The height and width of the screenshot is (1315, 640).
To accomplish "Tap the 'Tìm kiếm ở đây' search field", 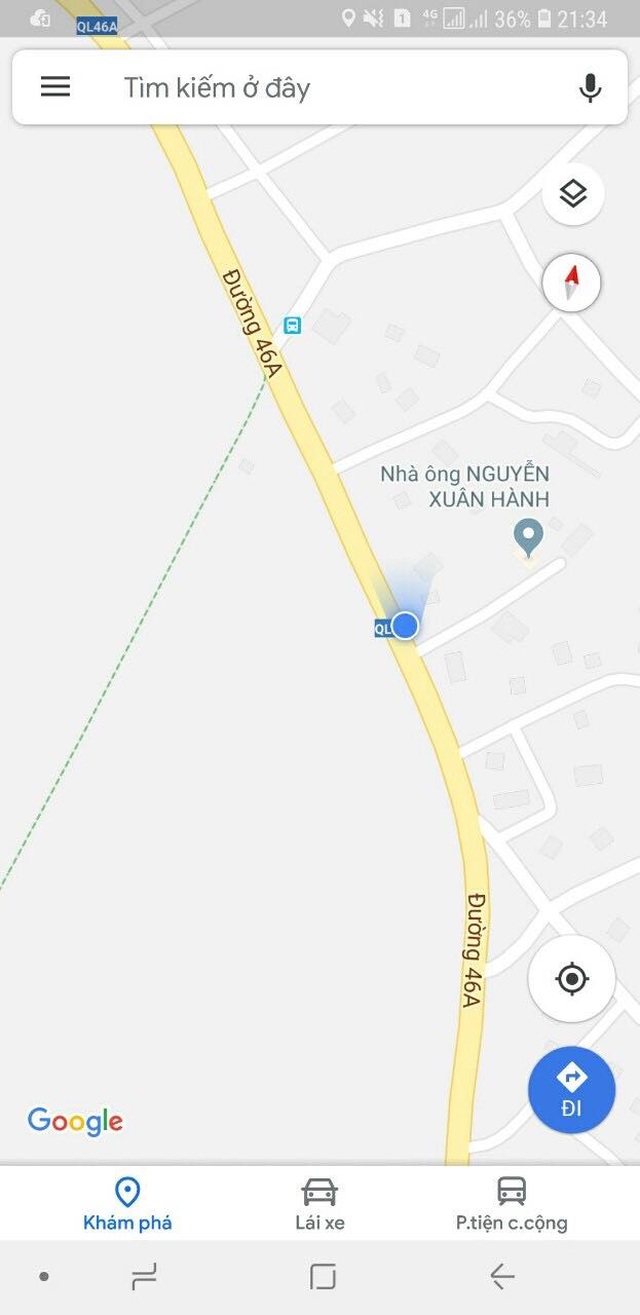I will point(300,88).
